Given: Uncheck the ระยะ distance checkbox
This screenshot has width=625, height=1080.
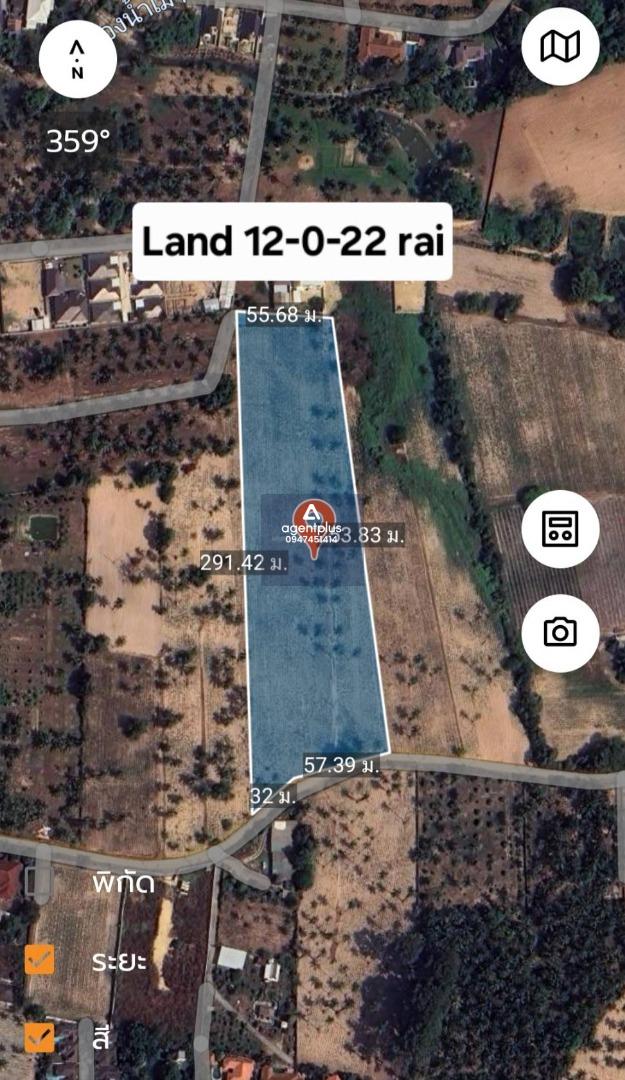Looking at the screenshot, I should point(40,960).
